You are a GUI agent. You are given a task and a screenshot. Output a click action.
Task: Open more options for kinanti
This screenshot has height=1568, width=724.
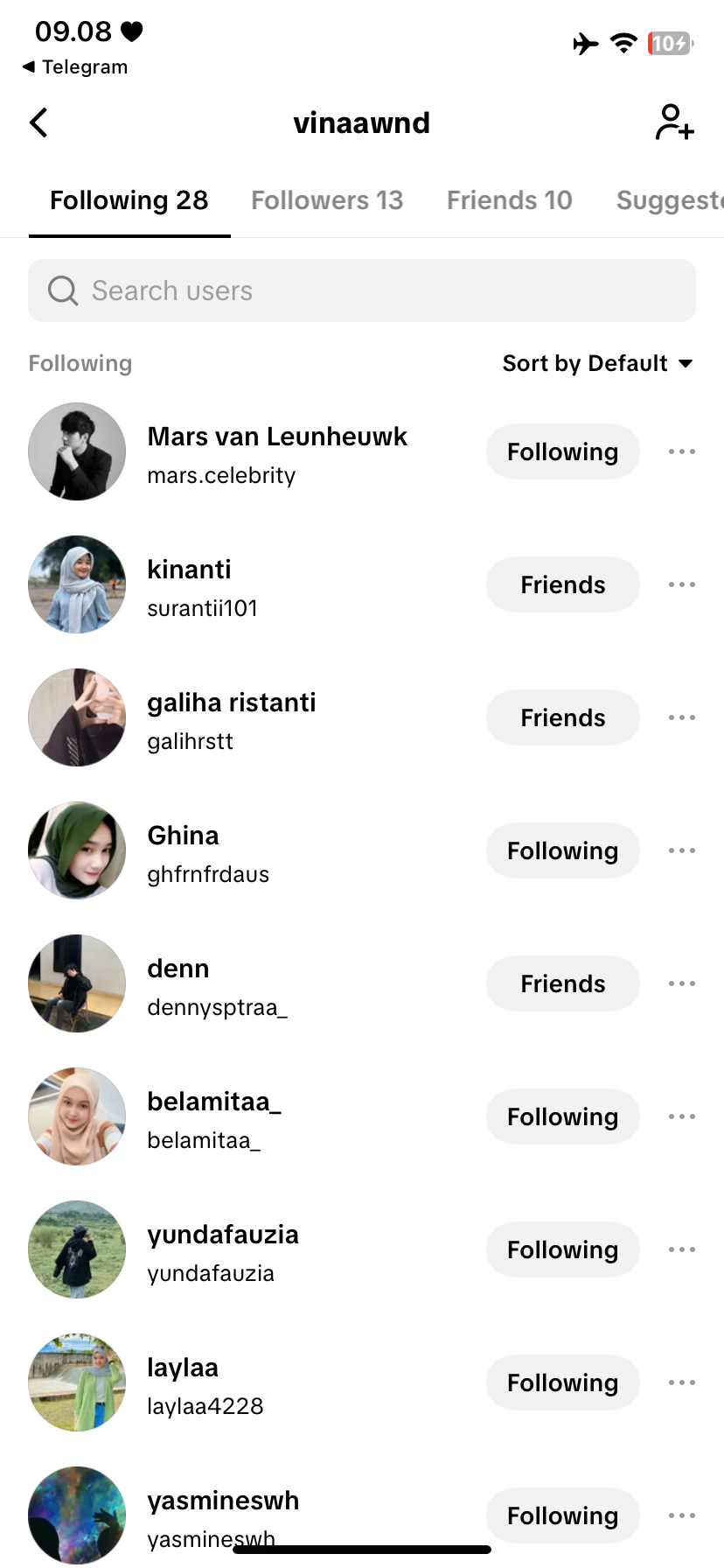tap(681, 584)
